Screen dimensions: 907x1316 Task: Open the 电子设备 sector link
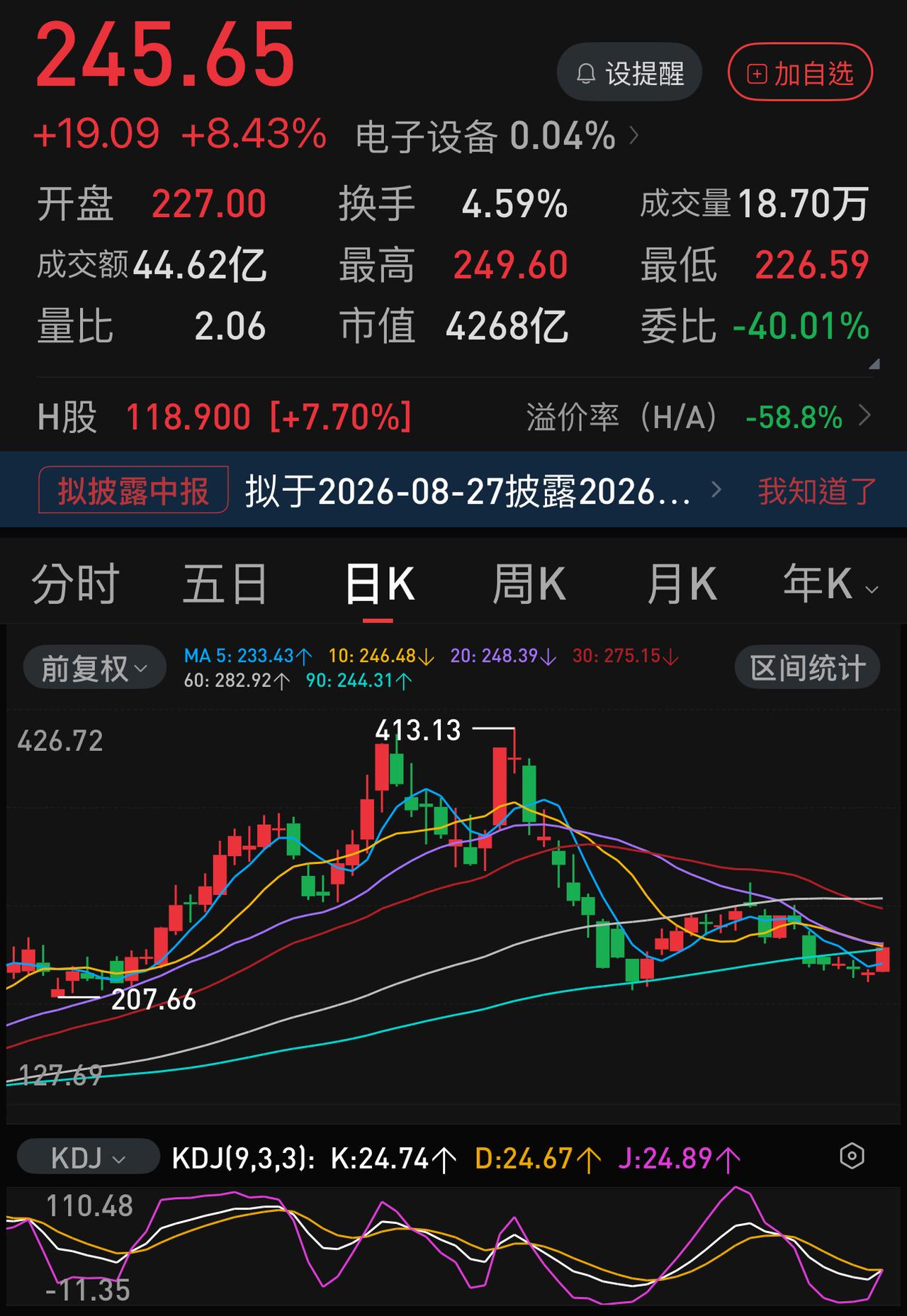[x=497, y=135]
